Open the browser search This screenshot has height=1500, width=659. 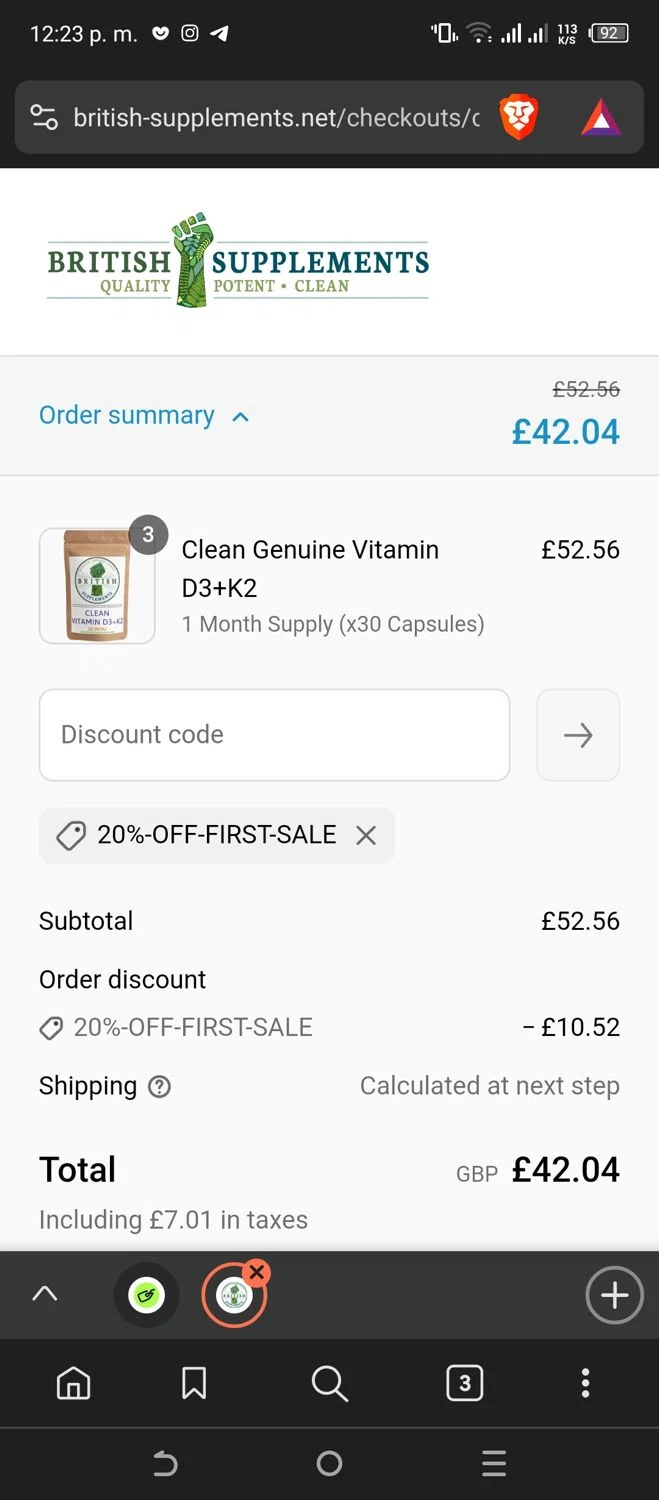(x=329, y=1384)
